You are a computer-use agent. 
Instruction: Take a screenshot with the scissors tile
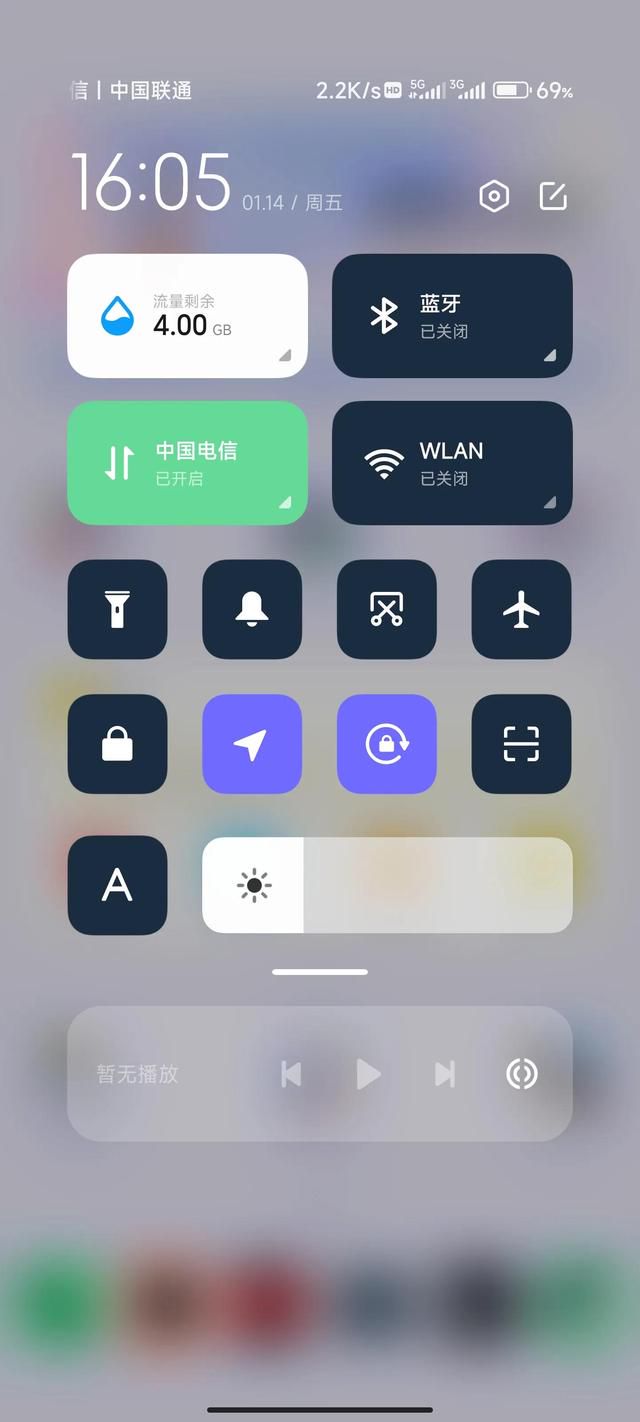pyautogui.click(x=387, y=609)
